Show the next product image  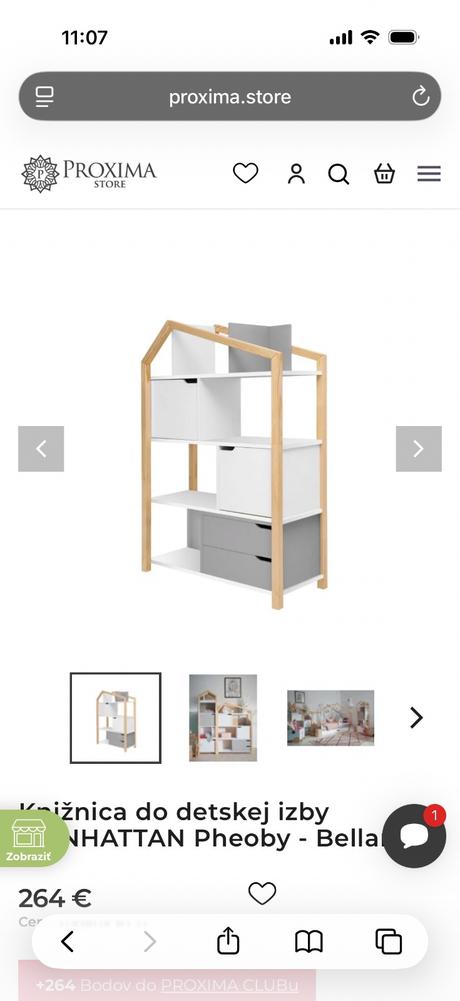(419, 449)
